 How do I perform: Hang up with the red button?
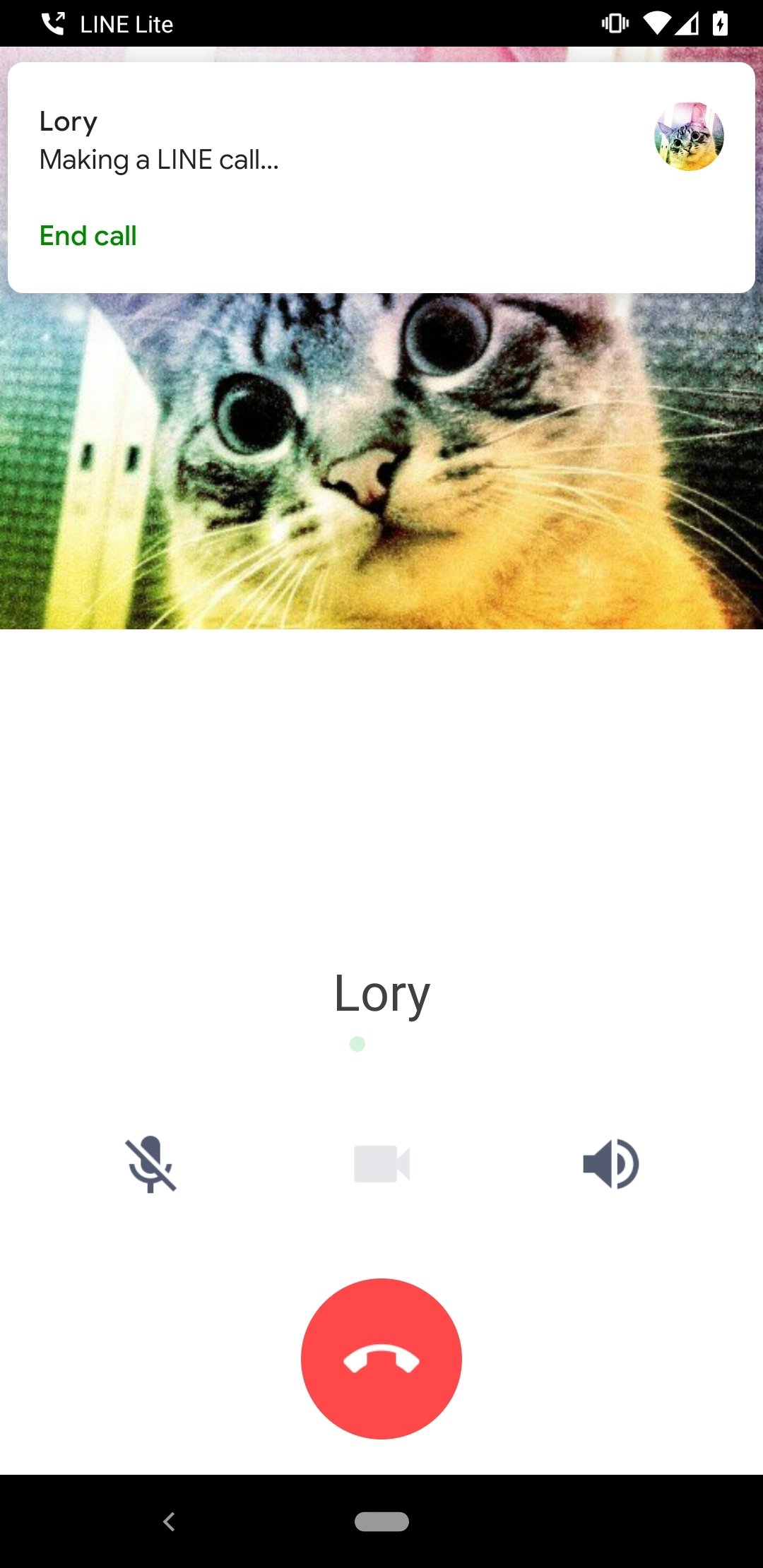click(381, 1358)
